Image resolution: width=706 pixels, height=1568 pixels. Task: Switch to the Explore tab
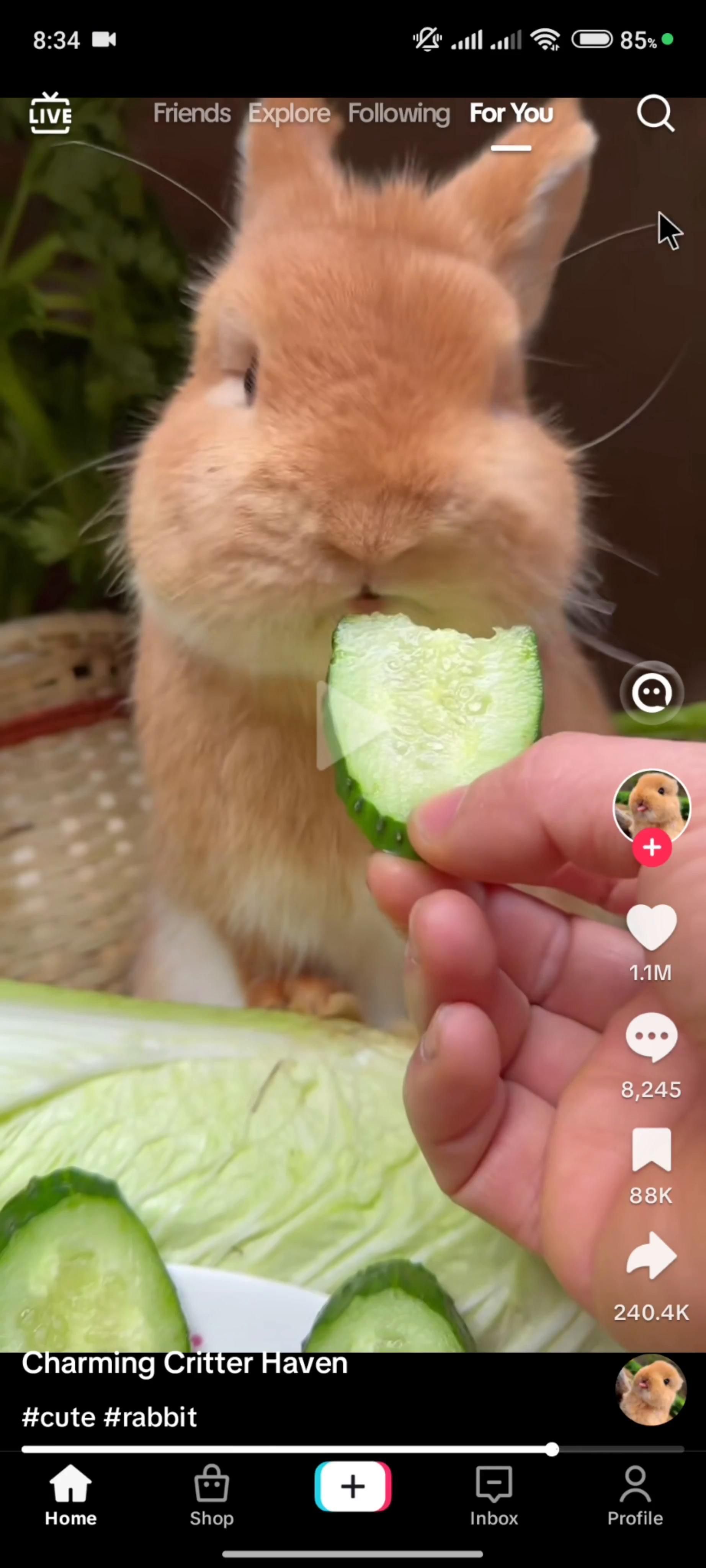pos(289,113)
